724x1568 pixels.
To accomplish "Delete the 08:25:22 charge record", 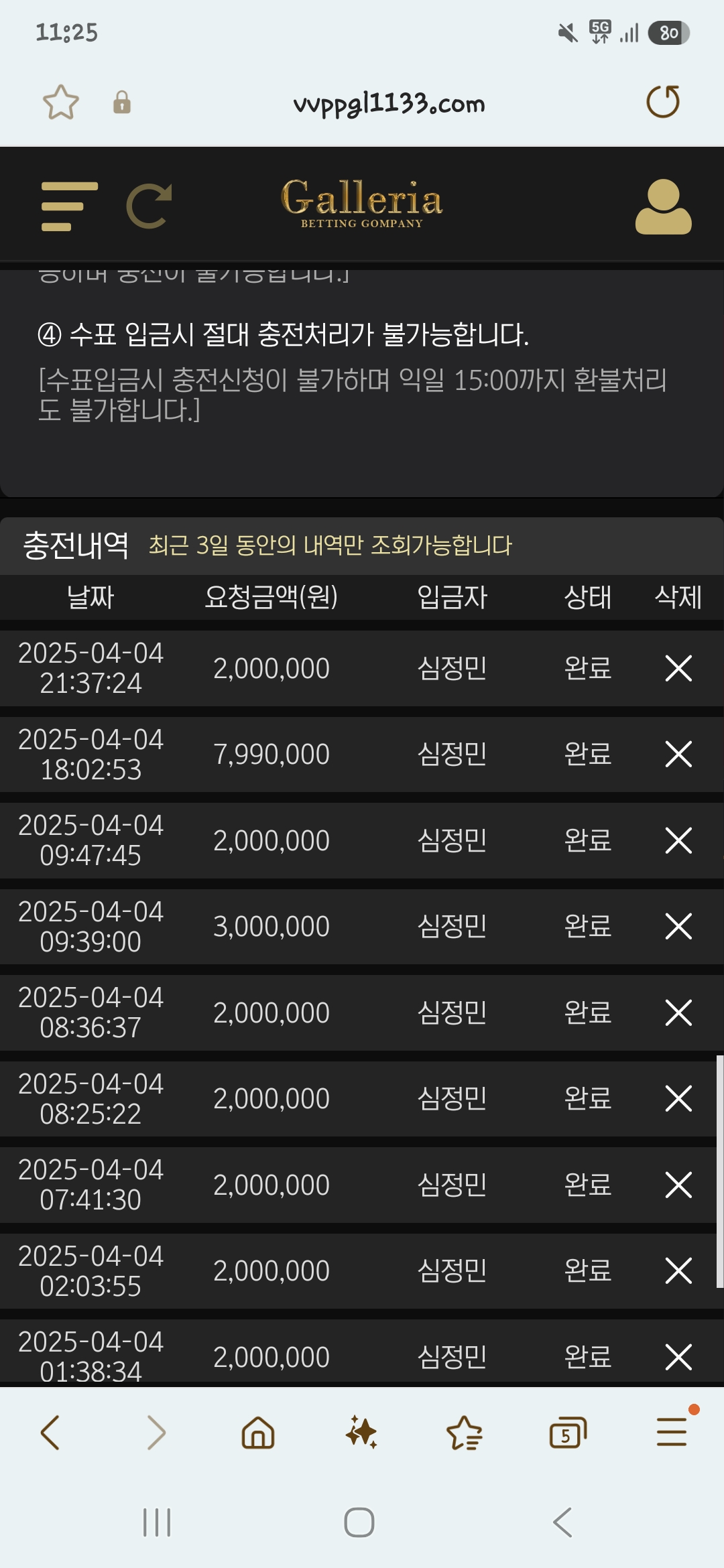I will 678,1098.
